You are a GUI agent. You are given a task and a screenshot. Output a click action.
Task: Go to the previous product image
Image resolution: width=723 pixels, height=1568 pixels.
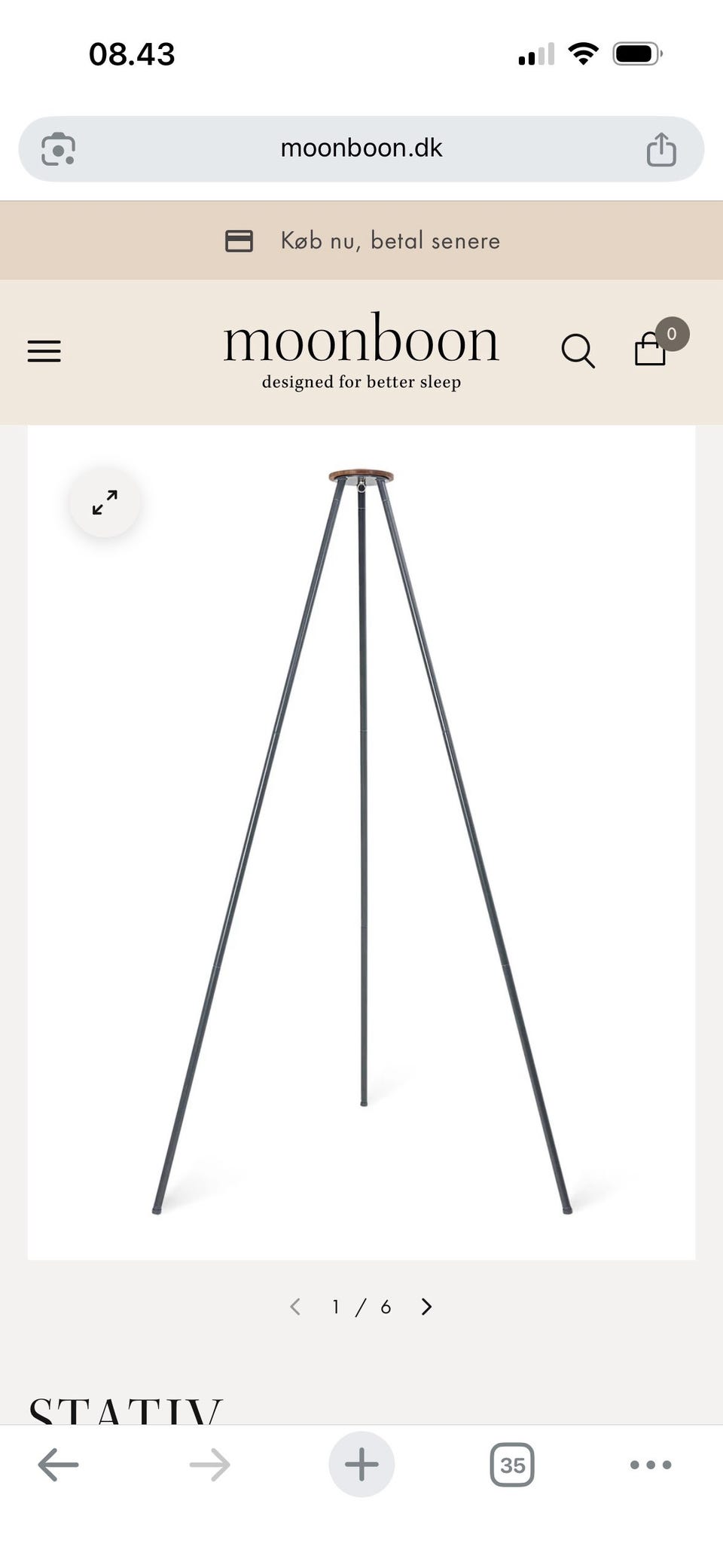pyautogui.click(x=295, y=1307)
